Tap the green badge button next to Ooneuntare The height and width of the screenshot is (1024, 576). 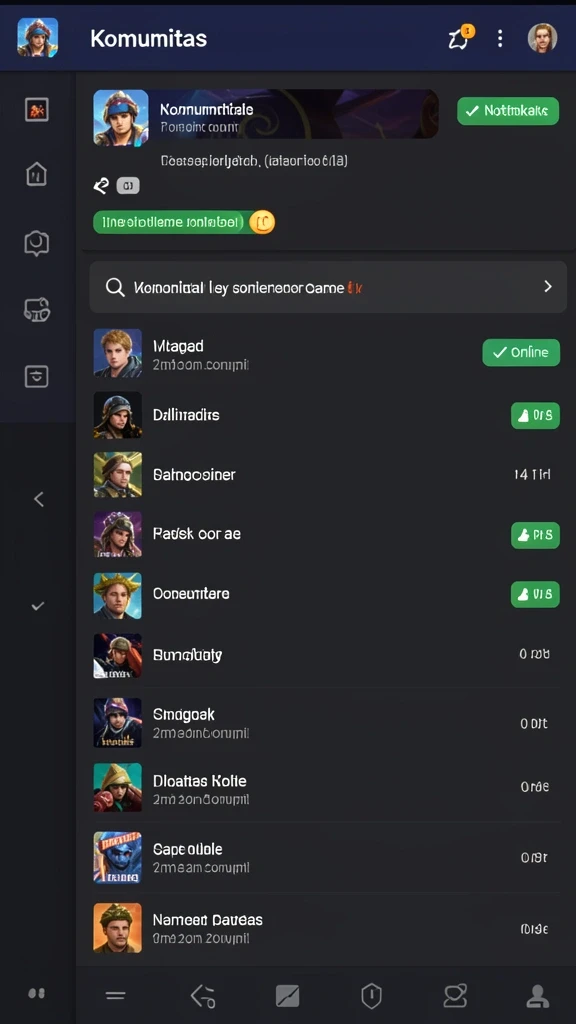(535, 594)
